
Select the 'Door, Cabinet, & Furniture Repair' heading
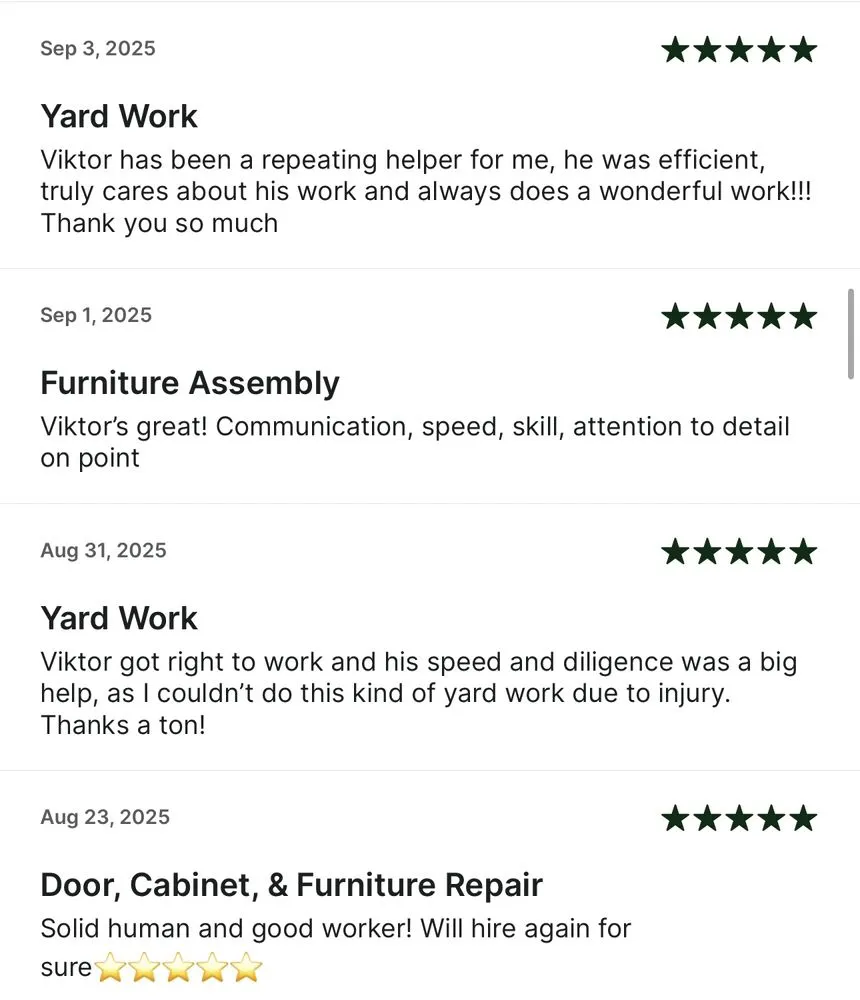(x=291, y=885)
